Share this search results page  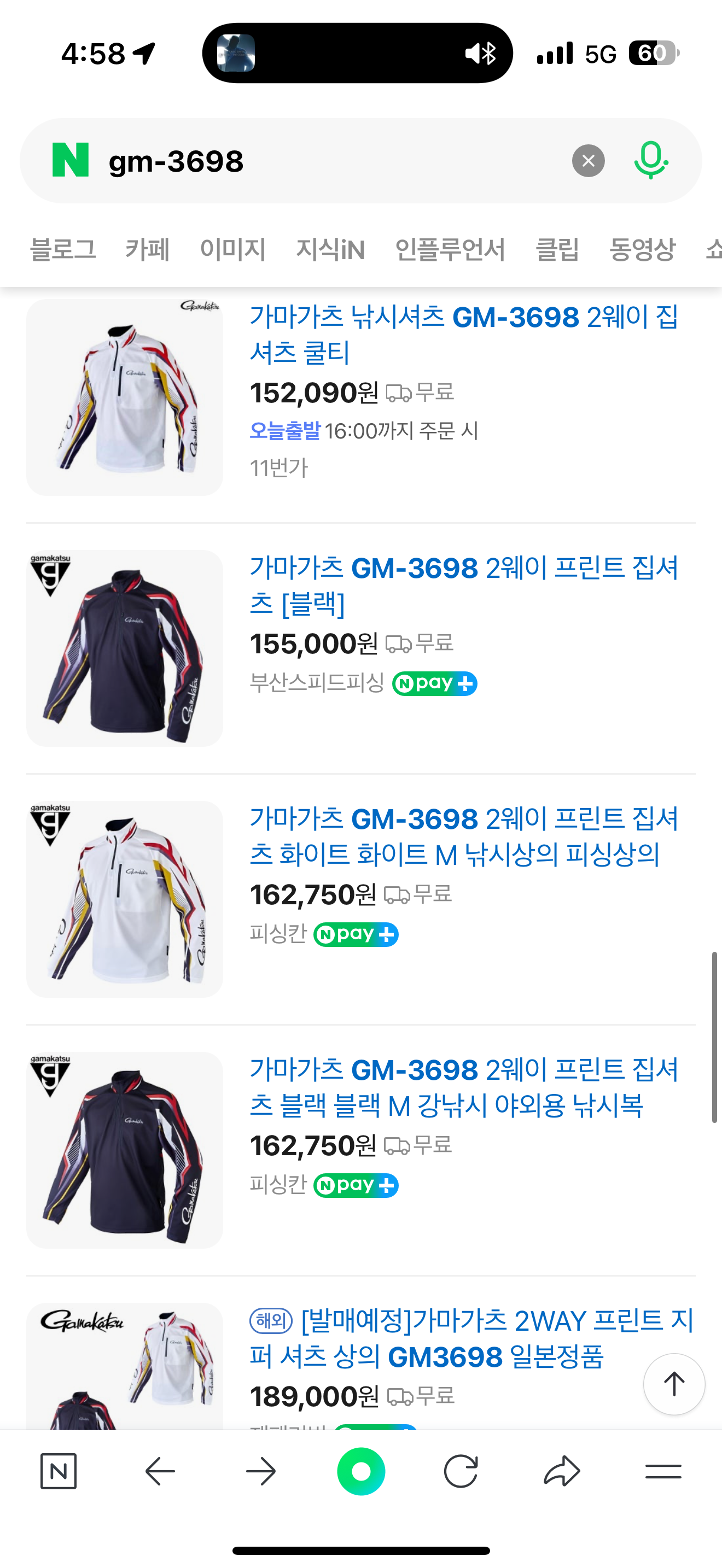point(562,1471)
